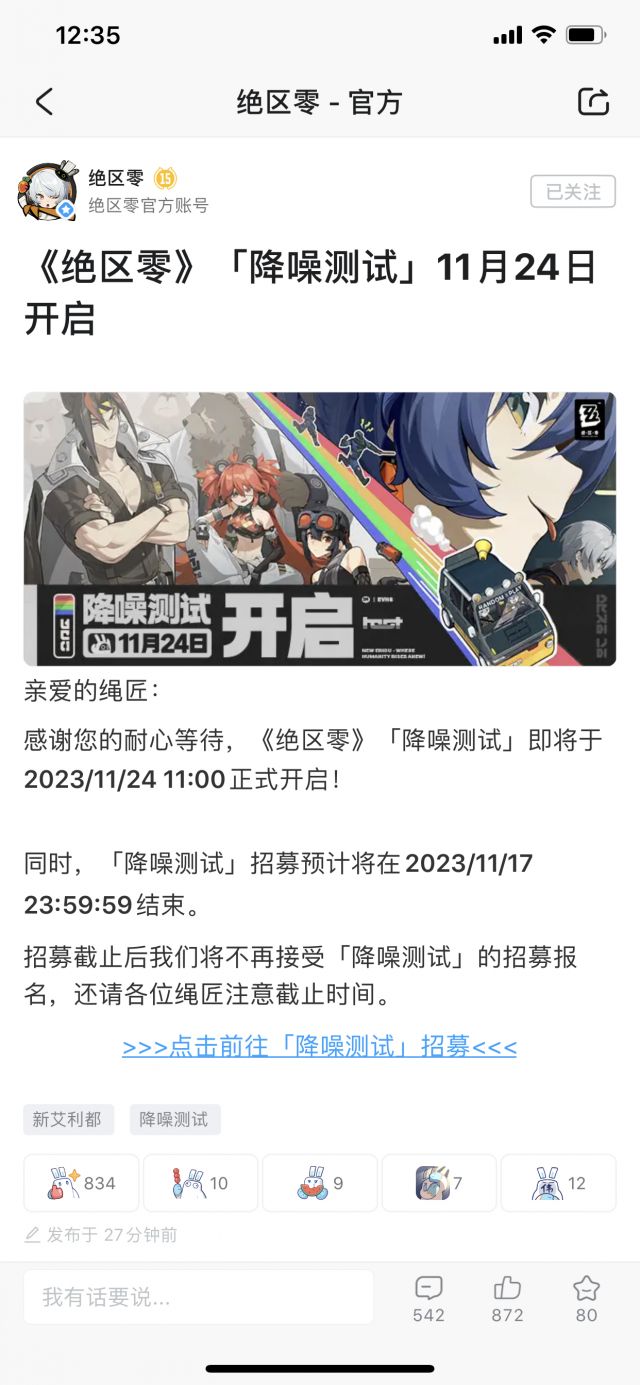Follow the 点击前往「降噪测试」招募 link

320,1047
